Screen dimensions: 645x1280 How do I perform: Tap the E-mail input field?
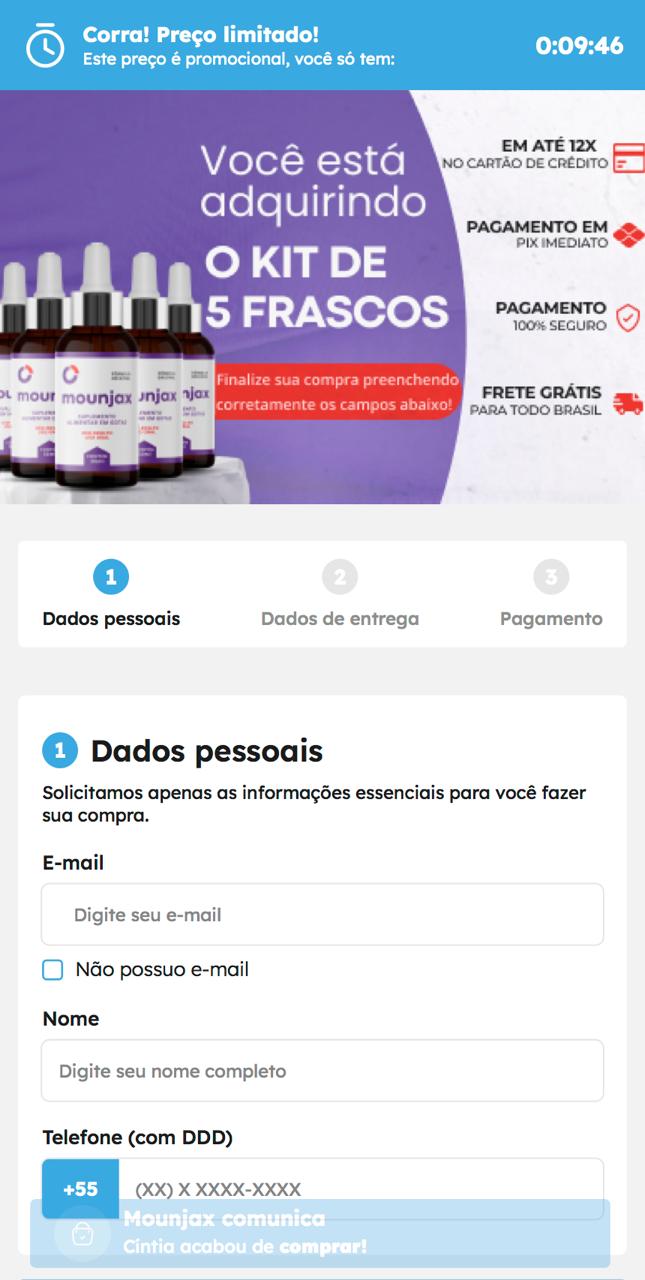322,914
